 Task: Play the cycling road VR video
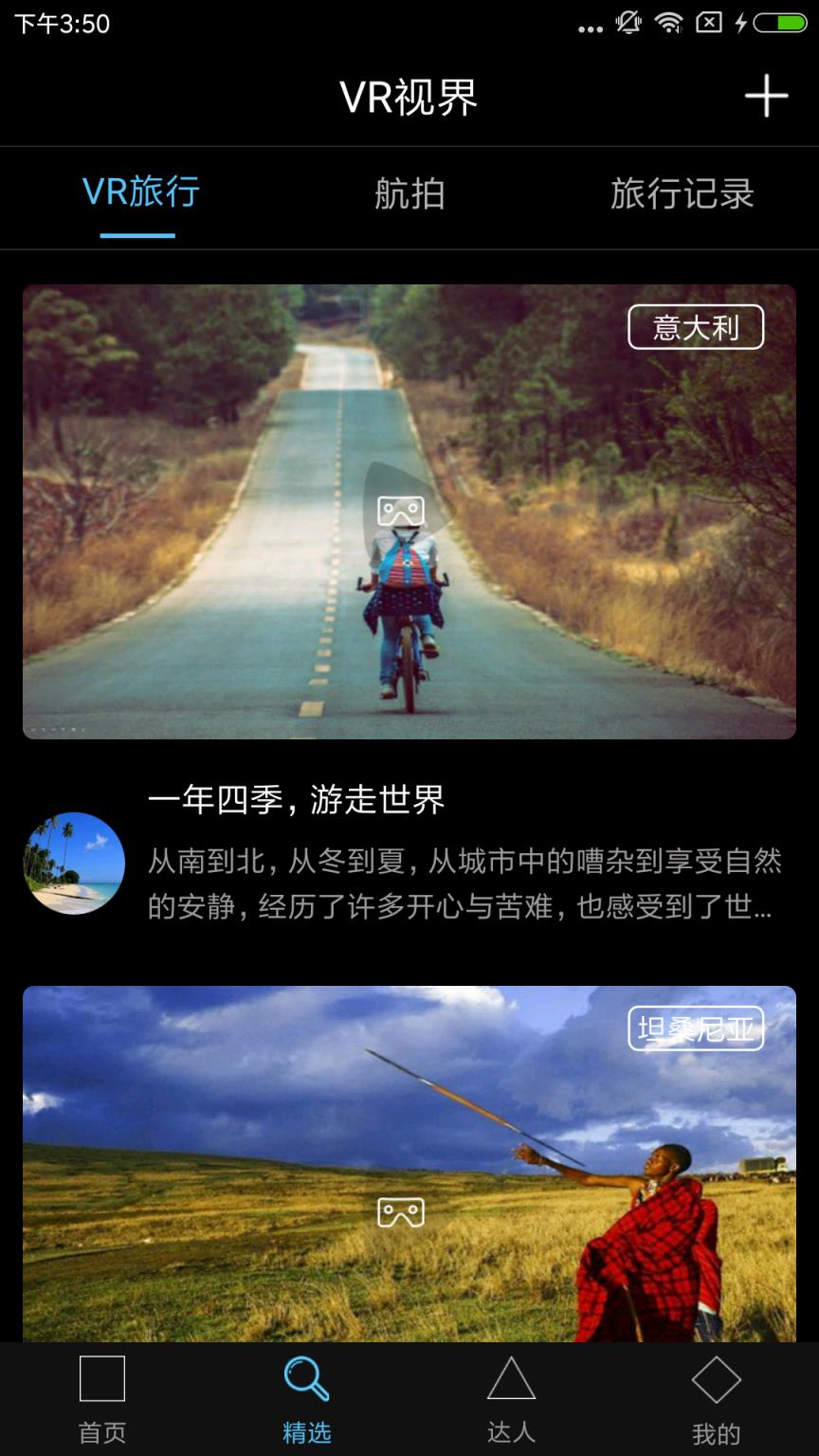pyautogui.click(x=409, y=512)
